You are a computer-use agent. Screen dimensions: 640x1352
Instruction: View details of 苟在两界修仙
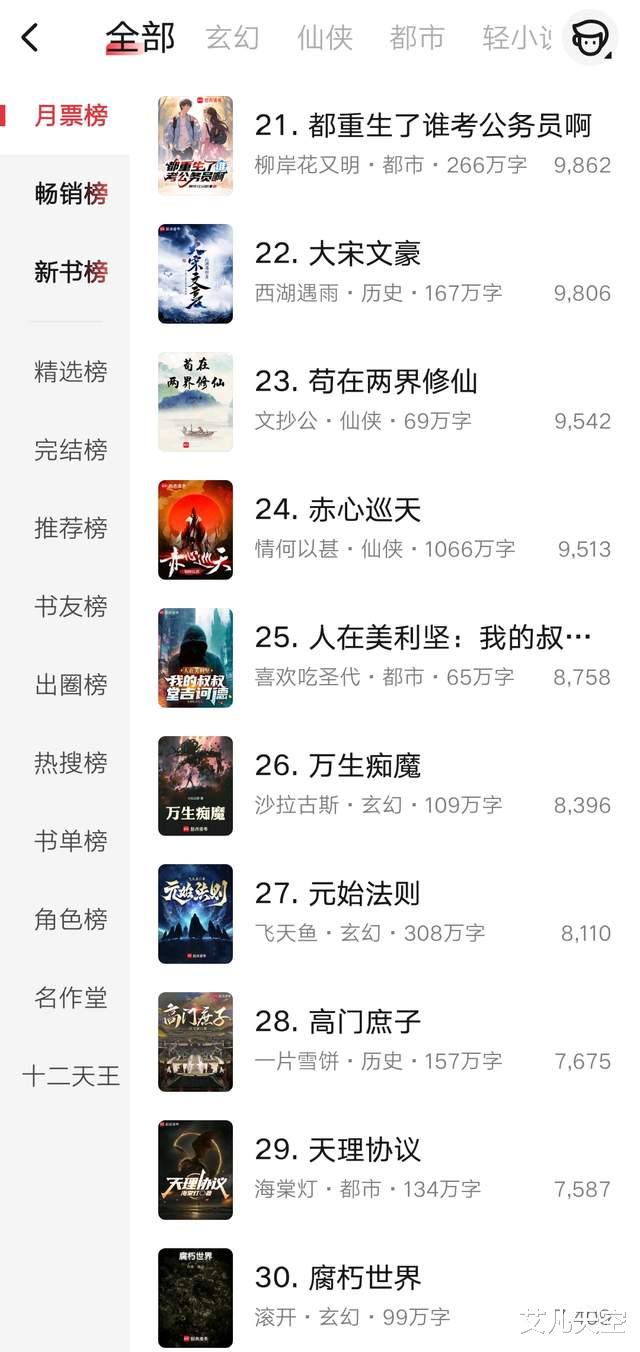point(365,382)
